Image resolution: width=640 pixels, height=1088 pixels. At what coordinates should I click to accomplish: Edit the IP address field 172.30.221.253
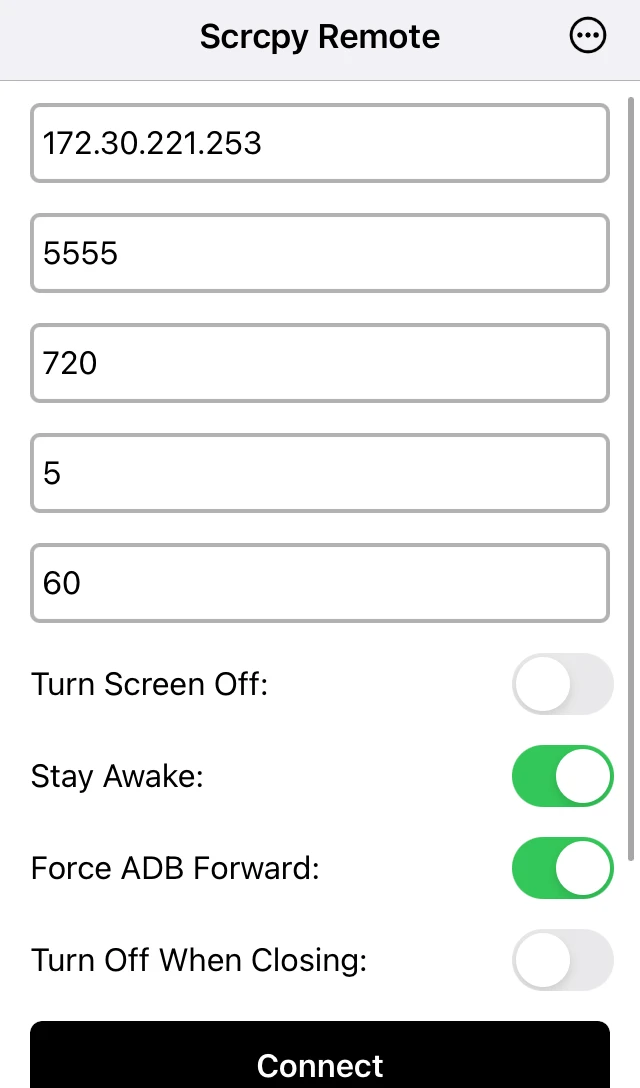coord(320,144)
